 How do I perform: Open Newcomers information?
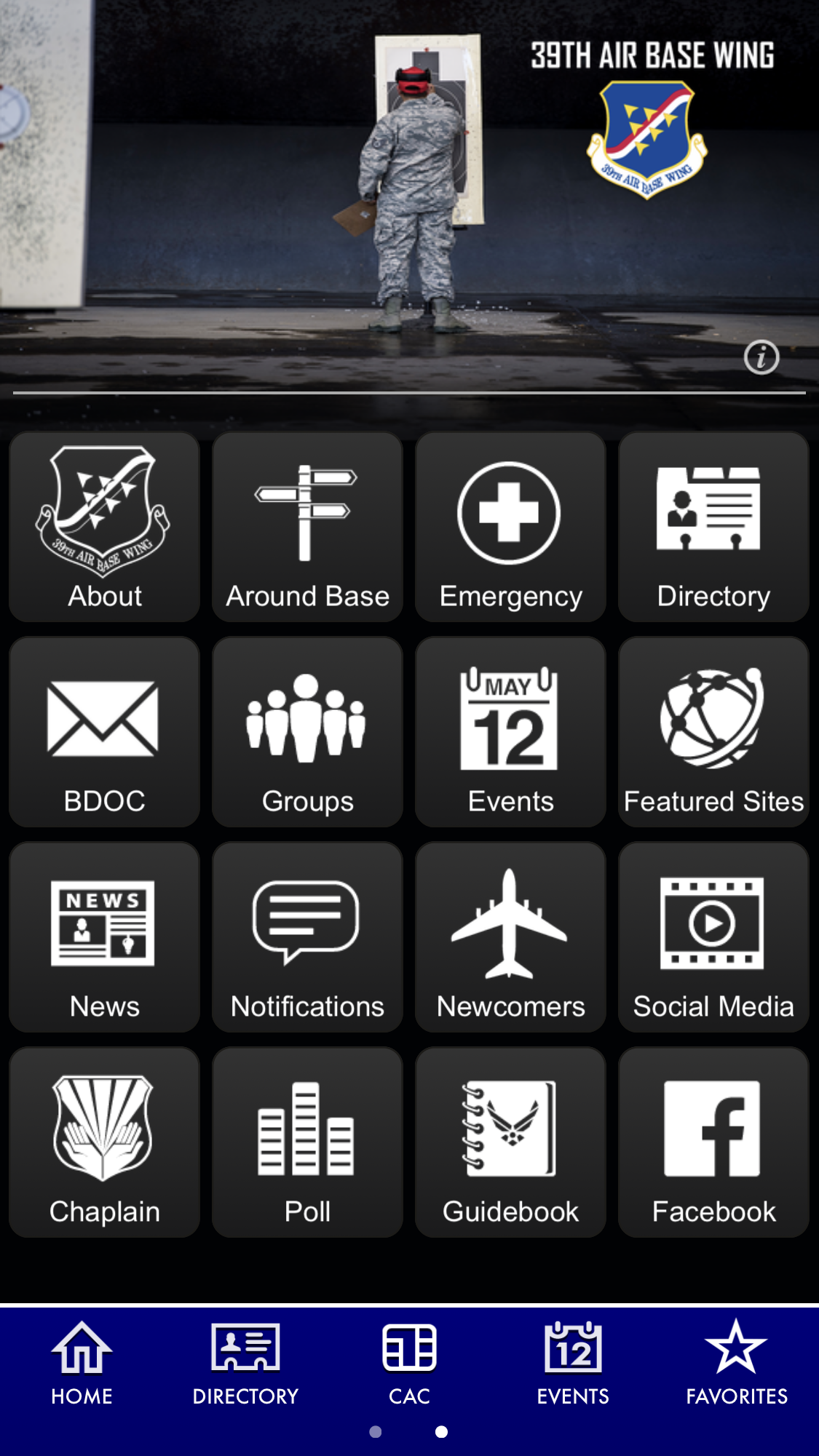510,938
